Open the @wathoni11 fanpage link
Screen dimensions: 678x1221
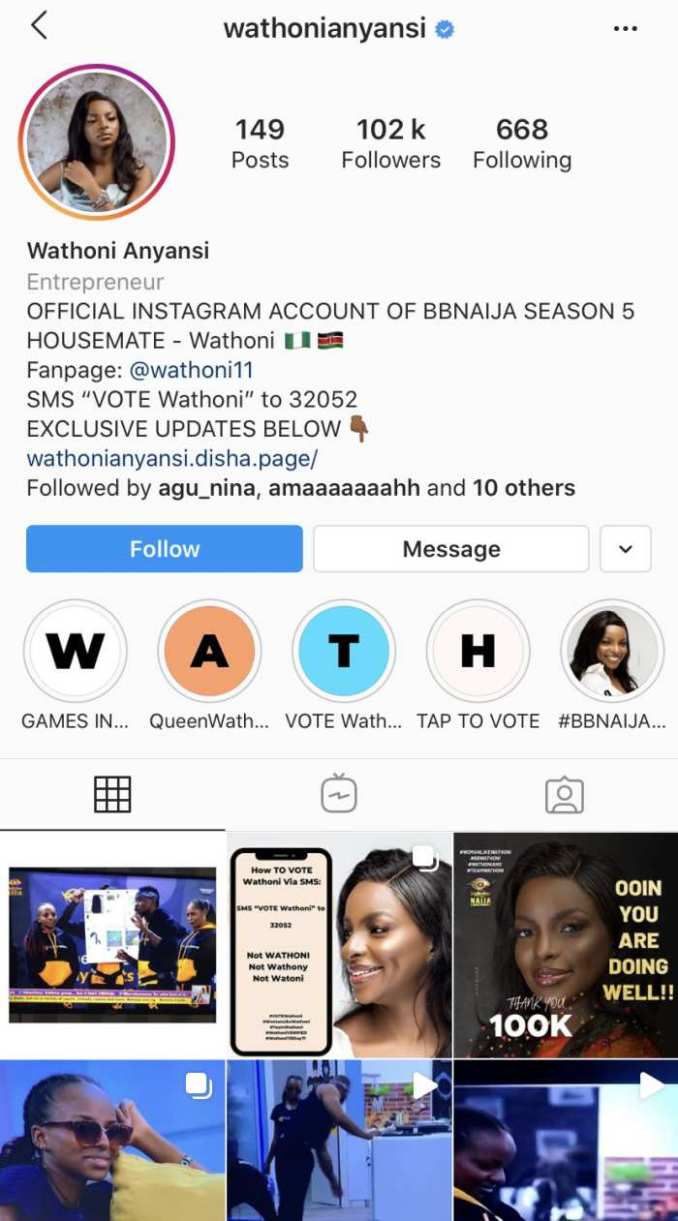(191, 370)
